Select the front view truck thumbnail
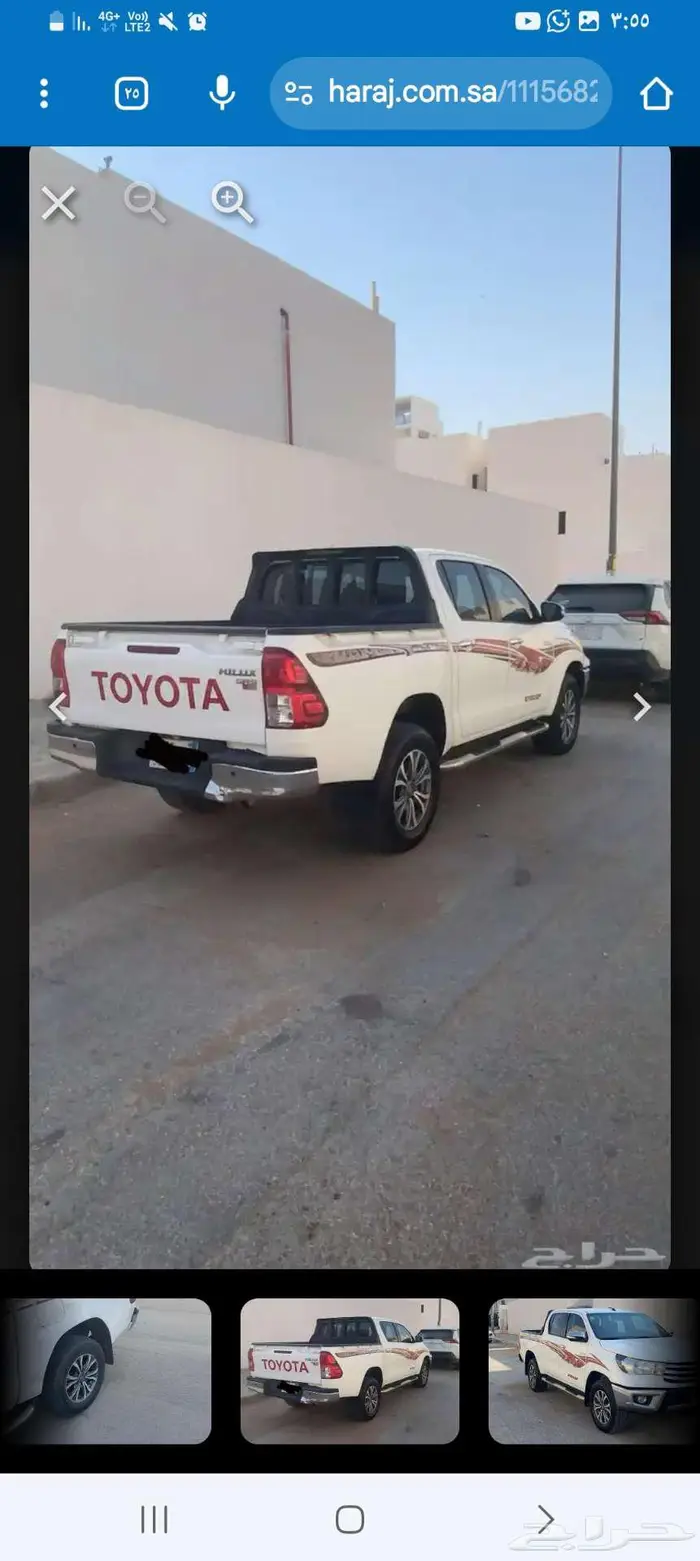The height and width of the screenshot is (1561, 700). coord(592,1371)
